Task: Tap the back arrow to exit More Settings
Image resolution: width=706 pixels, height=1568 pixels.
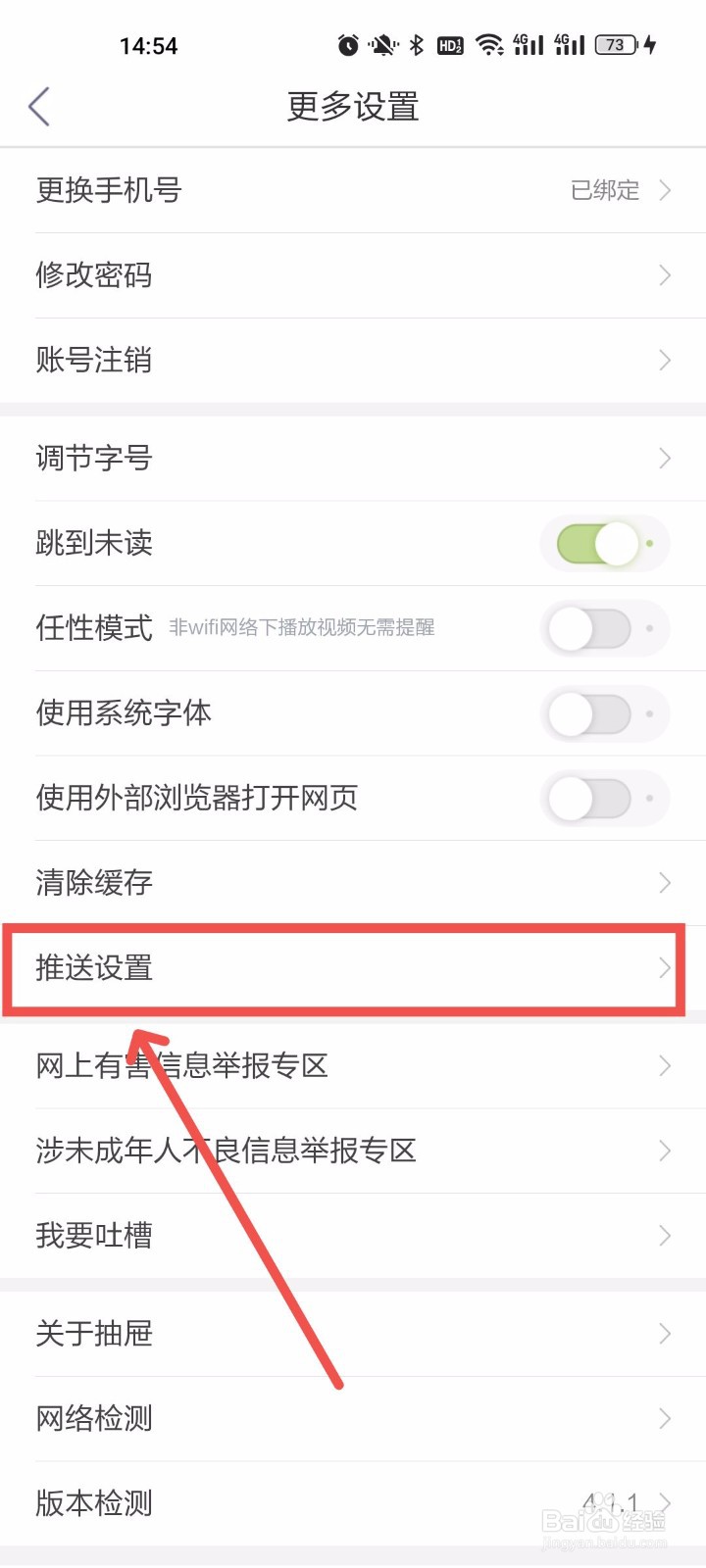Action: [39, 105]
